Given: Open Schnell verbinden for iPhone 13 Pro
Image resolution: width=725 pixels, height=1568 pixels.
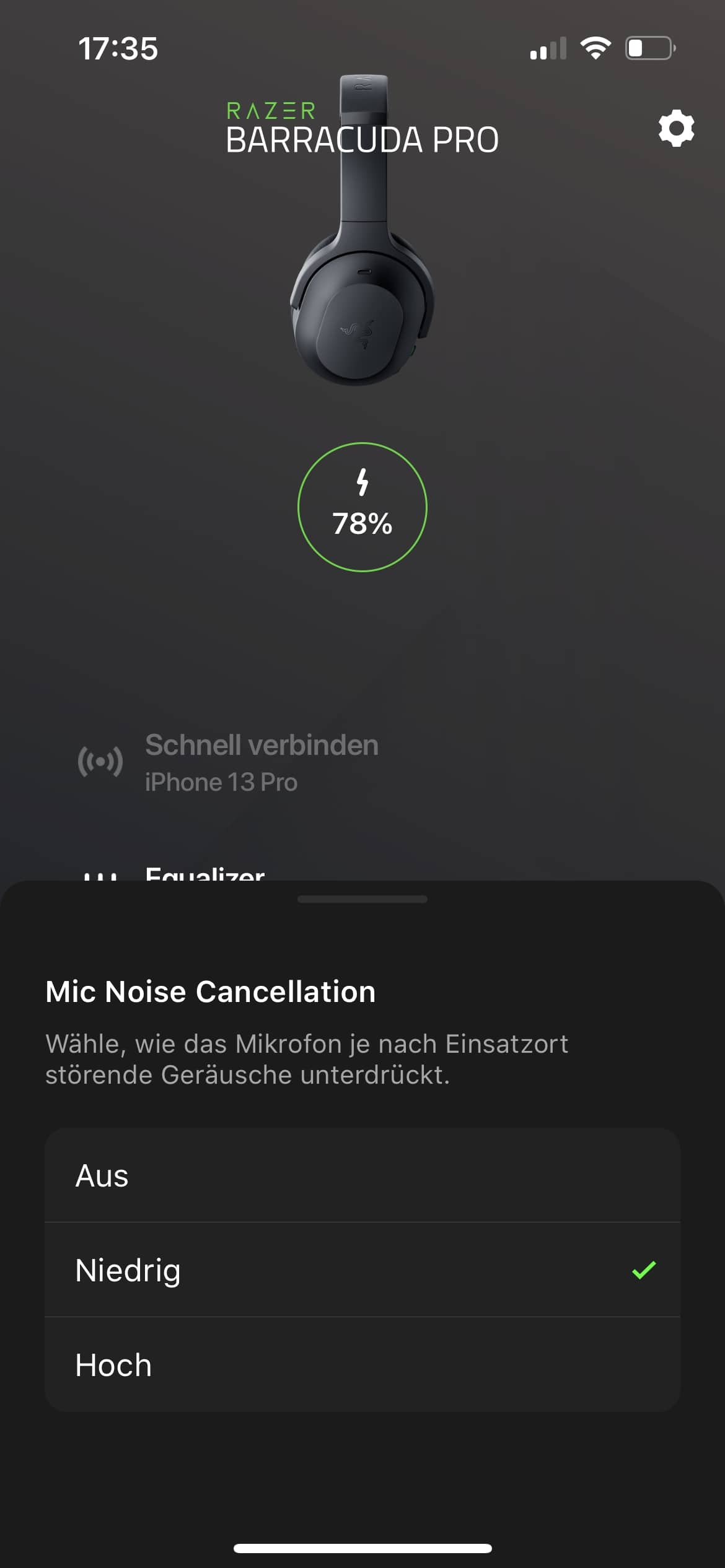Looking at the screenshot, I should click(x=260, y=762).
